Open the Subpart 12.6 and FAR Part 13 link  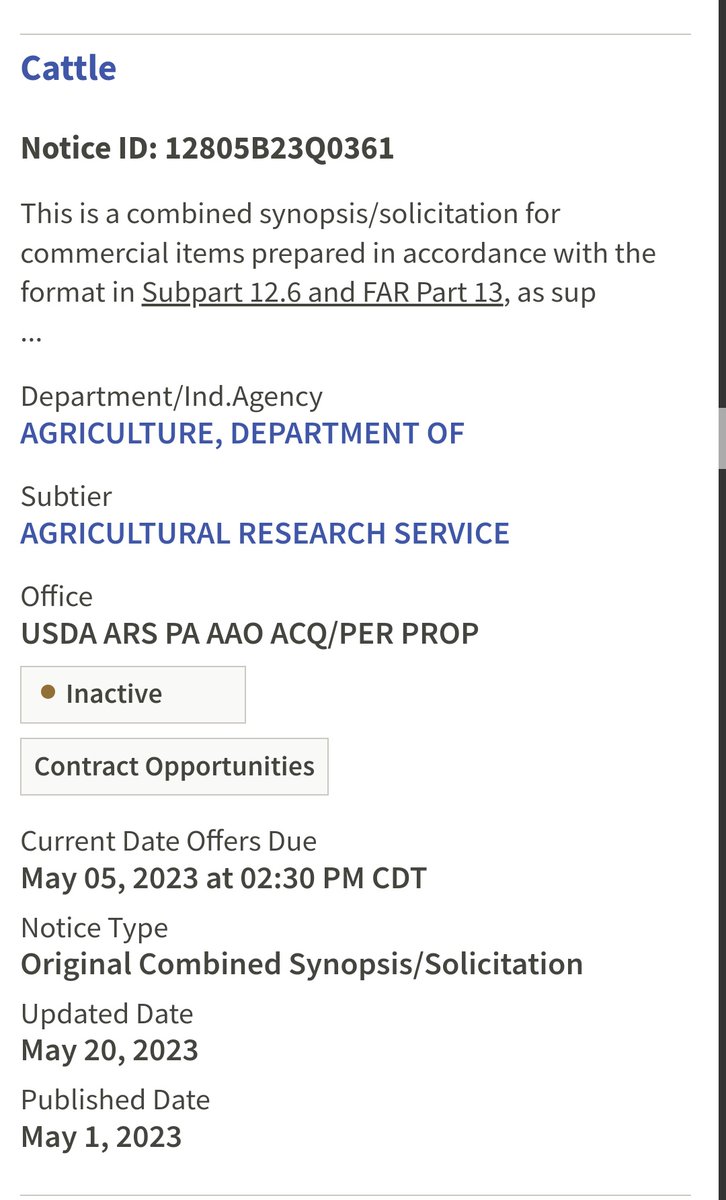[x=321, y=293]
